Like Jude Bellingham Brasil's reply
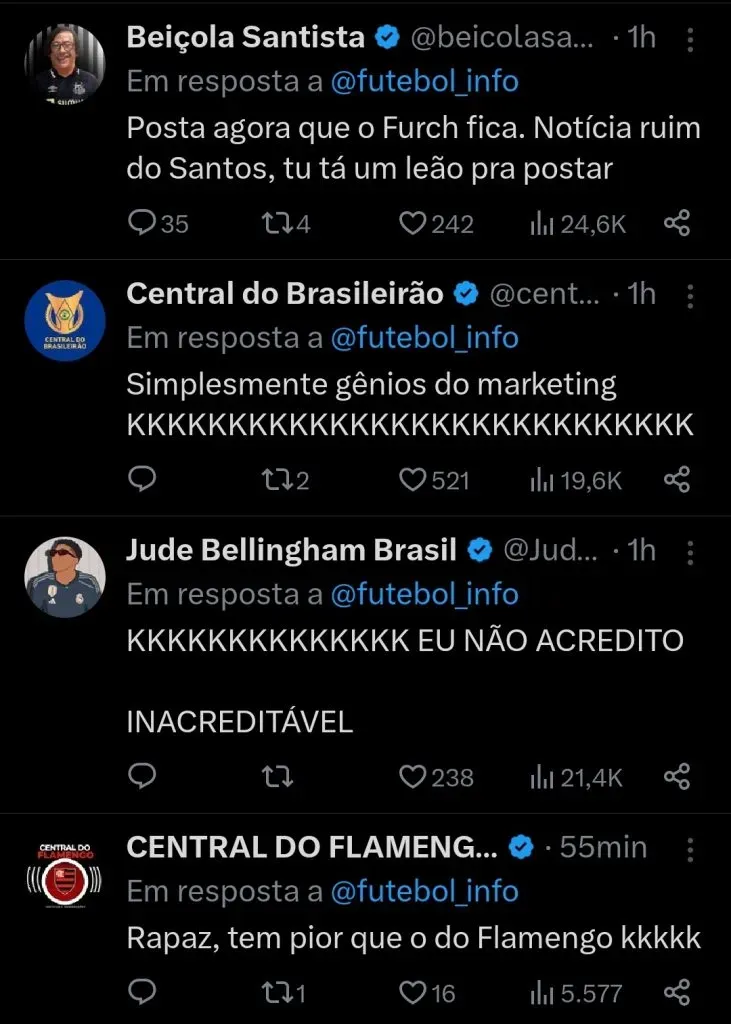 pos(413,776)
